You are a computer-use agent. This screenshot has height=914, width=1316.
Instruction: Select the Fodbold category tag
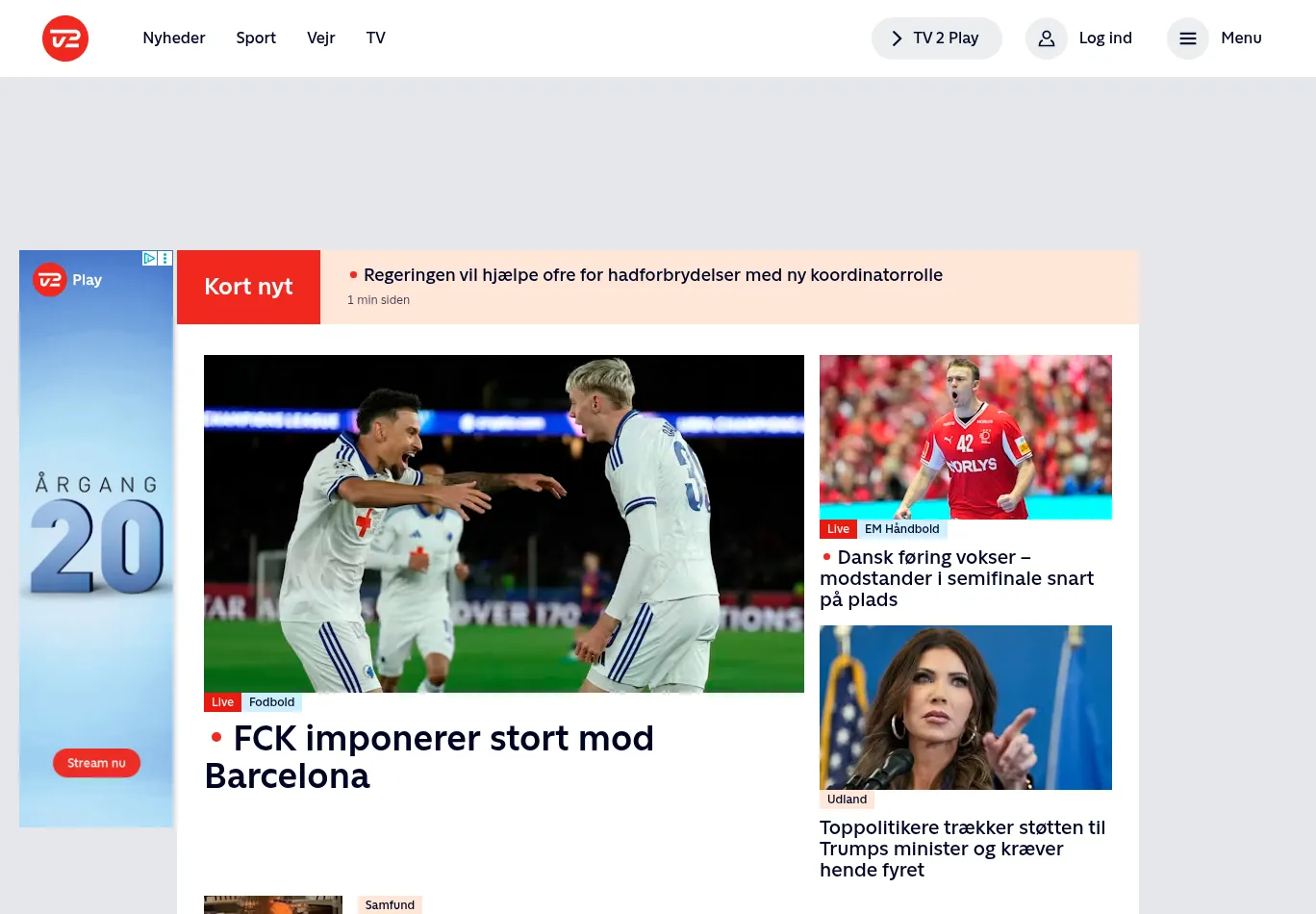tap(271, 702)
